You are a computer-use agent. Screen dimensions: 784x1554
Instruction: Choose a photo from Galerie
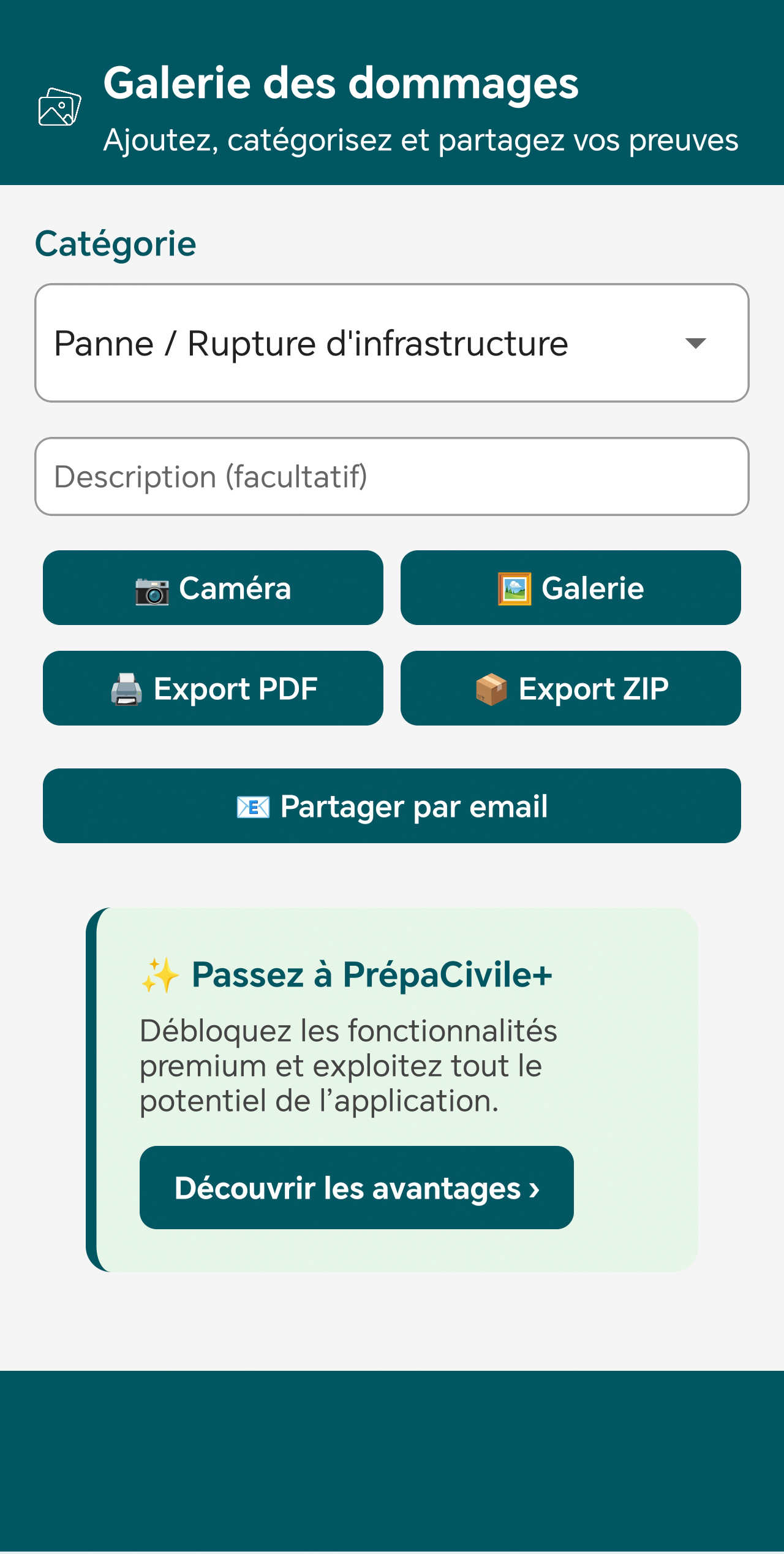click(571, 588)
